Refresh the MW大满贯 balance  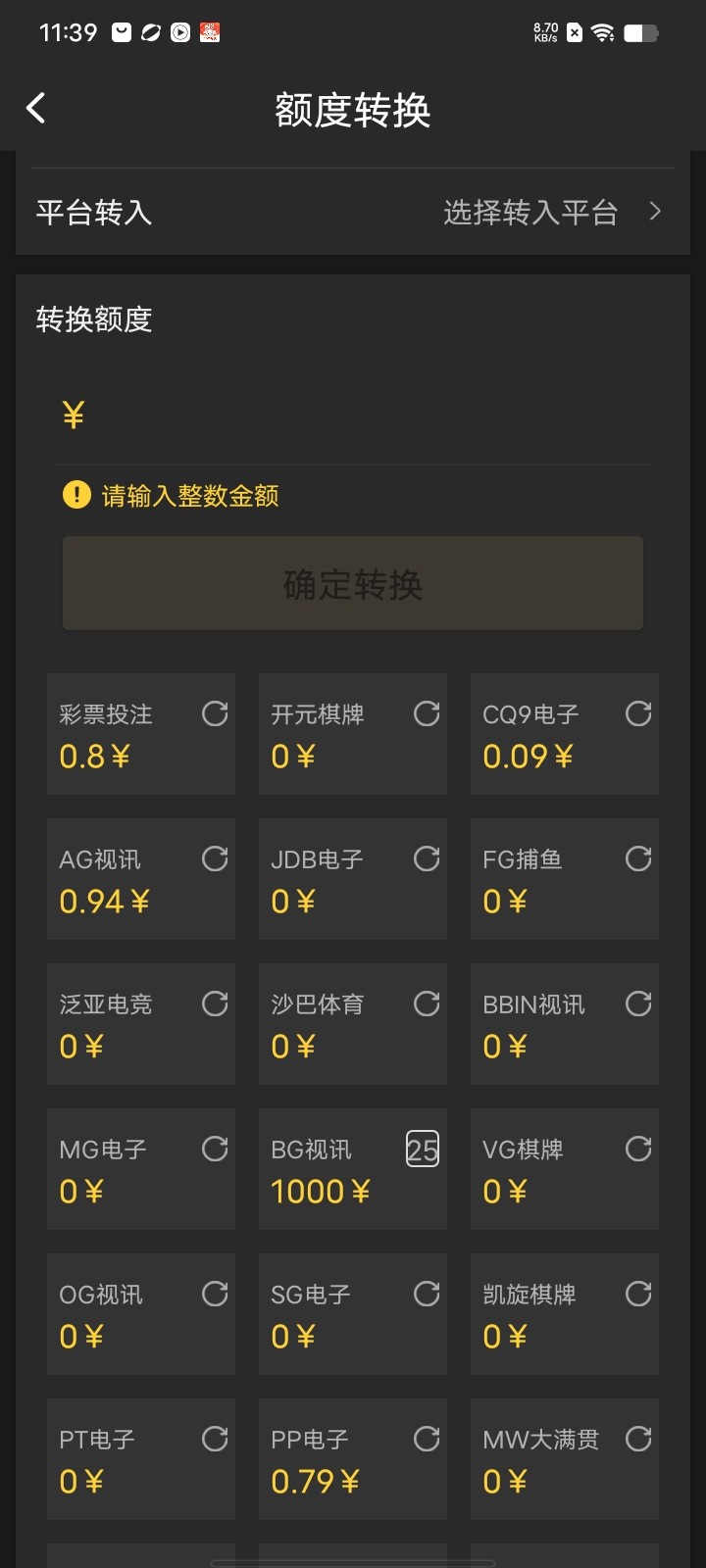click(638, 1439)
